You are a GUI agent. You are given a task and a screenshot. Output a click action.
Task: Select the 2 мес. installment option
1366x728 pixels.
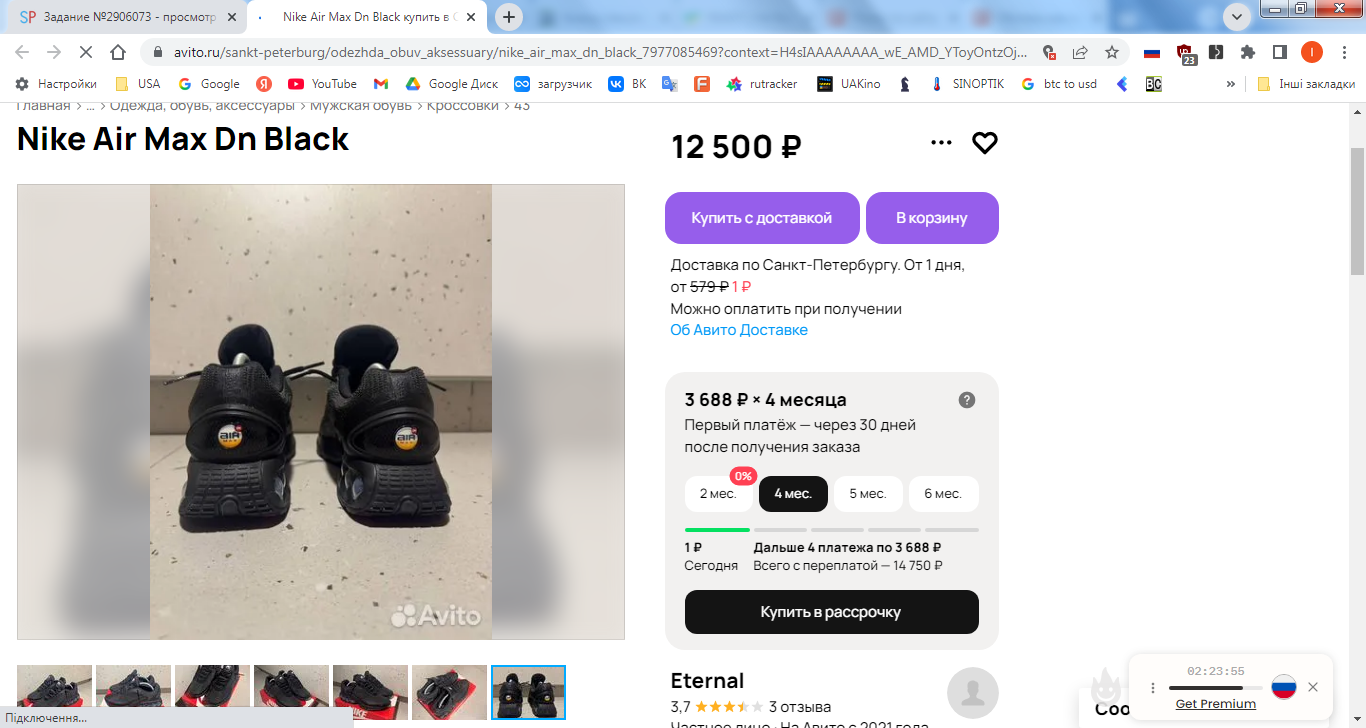(x=718, y=494)
